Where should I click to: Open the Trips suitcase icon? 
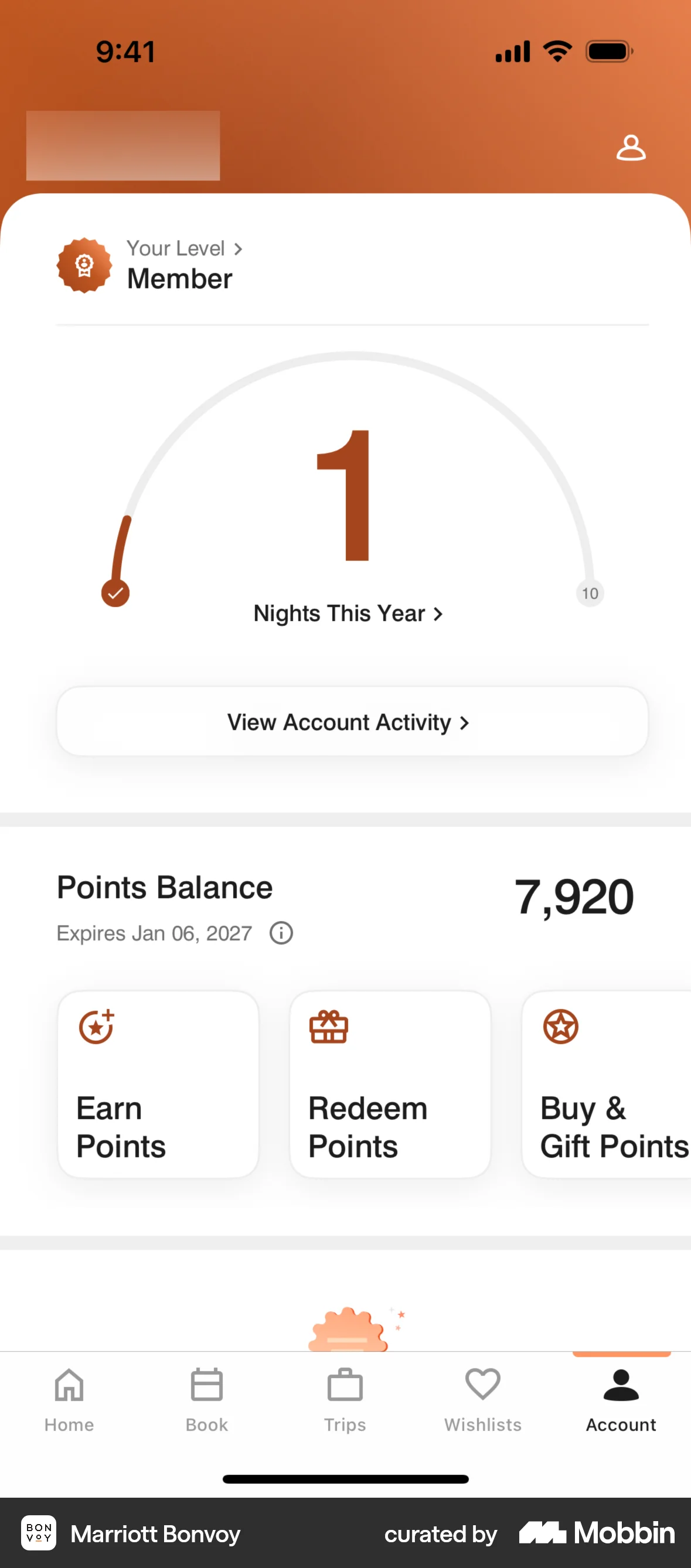tap(345, 1386)
